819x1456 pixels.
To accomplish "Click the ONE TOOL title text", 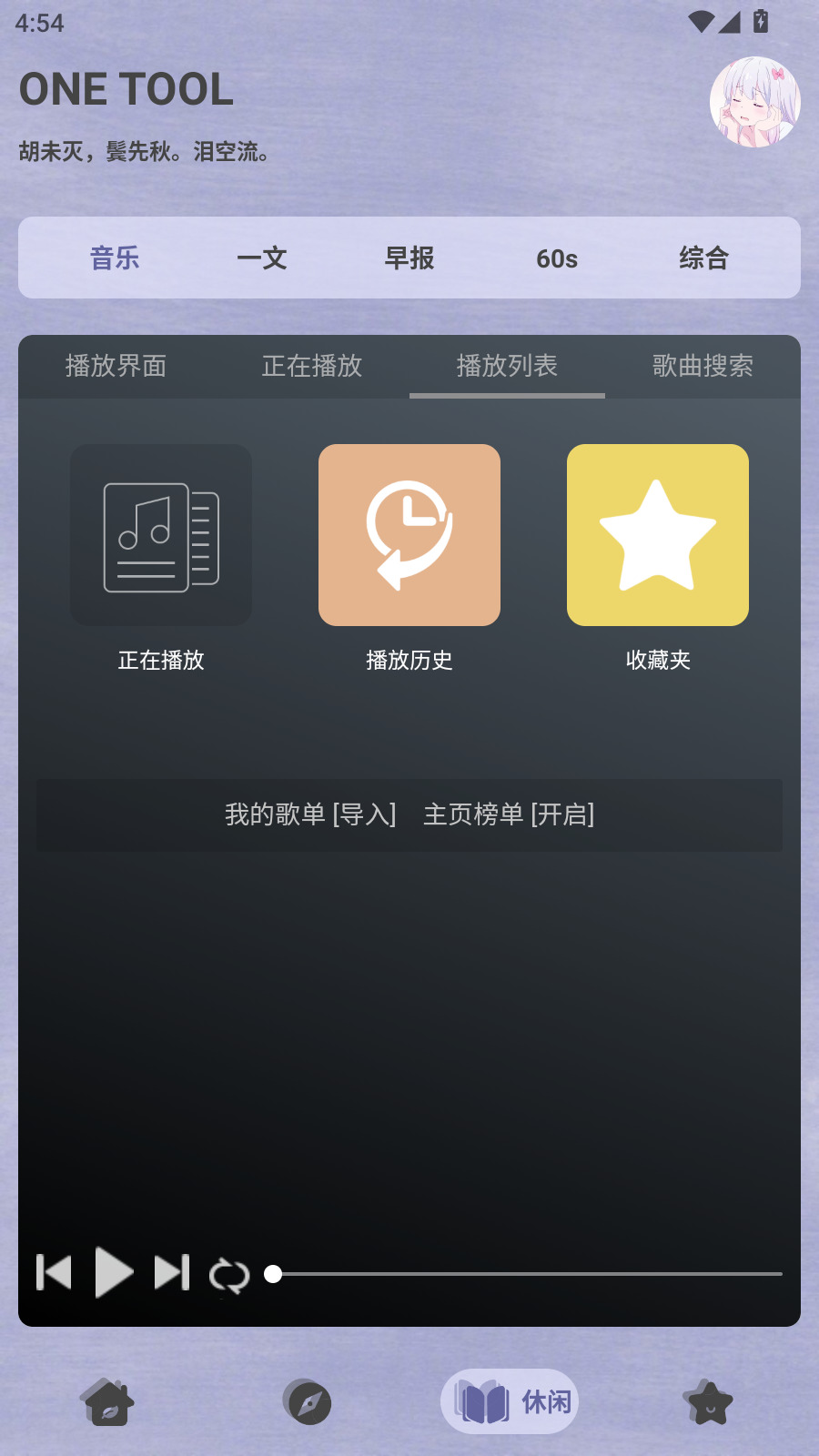I will [127, 88].
